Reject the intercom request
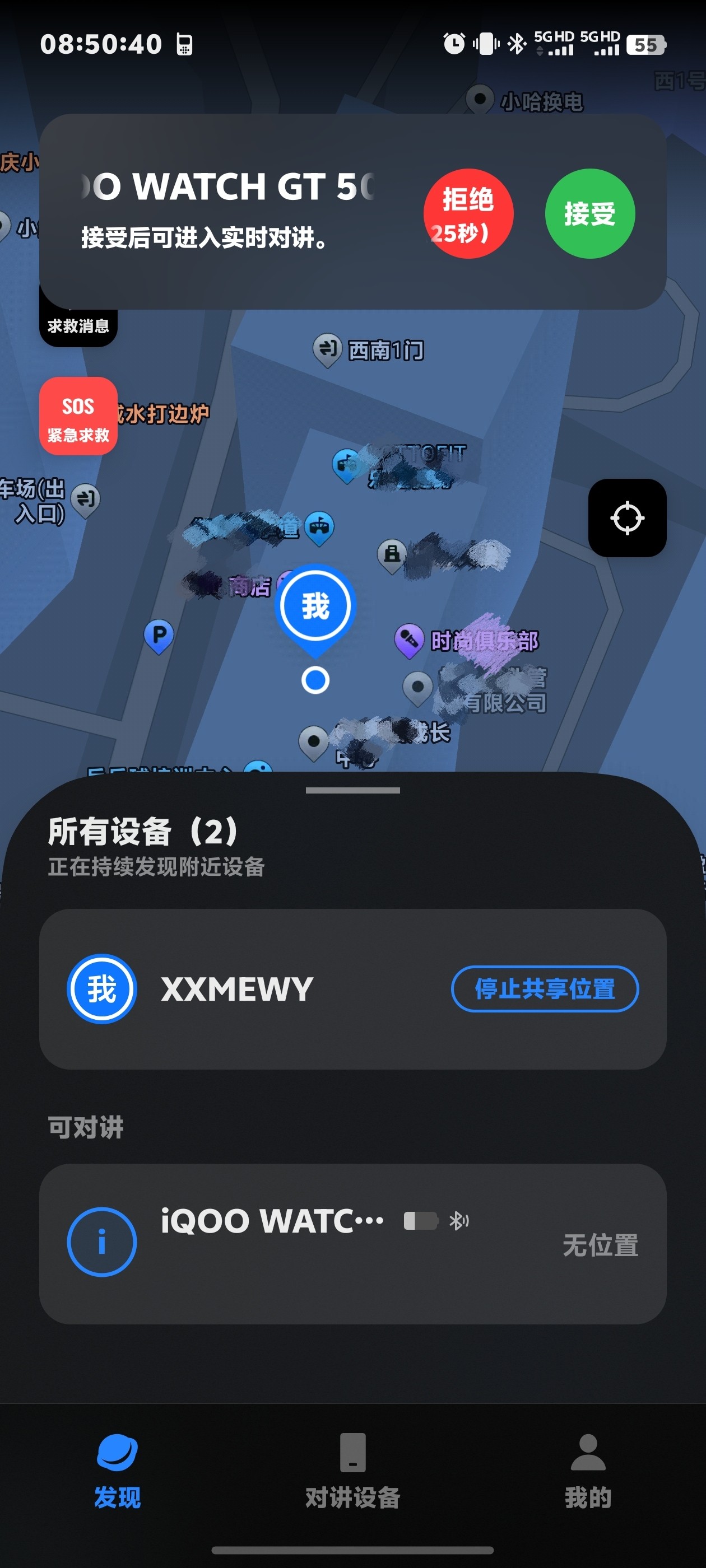706x1568 pixels. coord(468,214)
